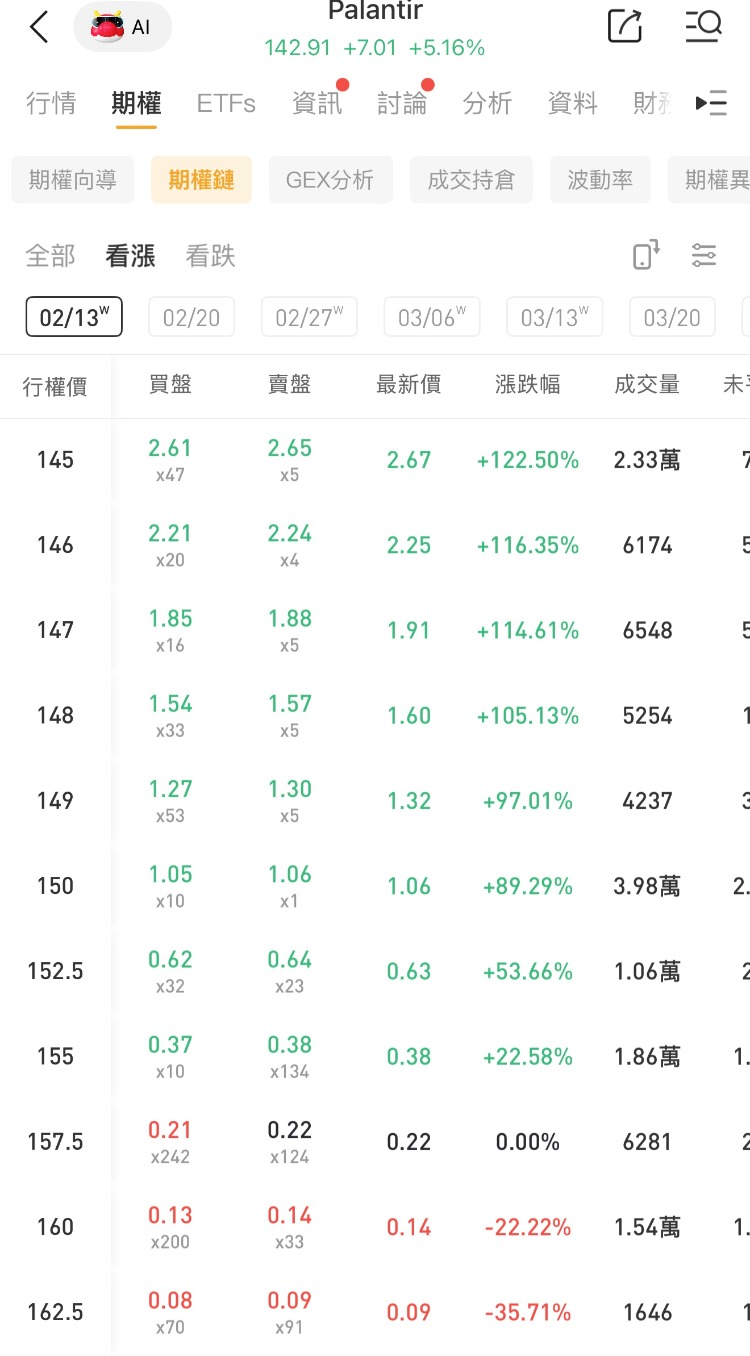Screen dimensions: 750x1356
Task: Open the AI assistant button
Action: click(122, 27)
